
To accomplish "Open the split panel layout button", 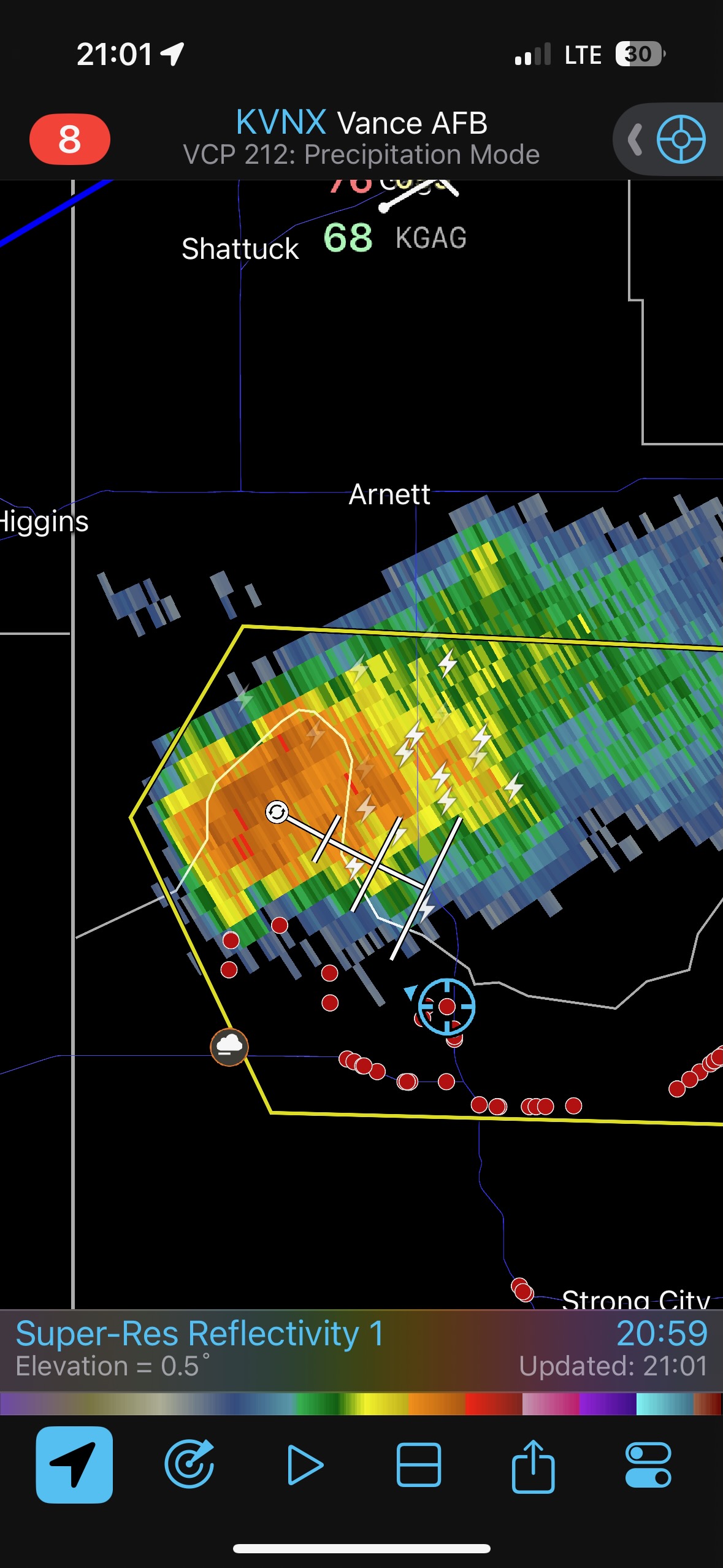I will [x=419, y=1464].
